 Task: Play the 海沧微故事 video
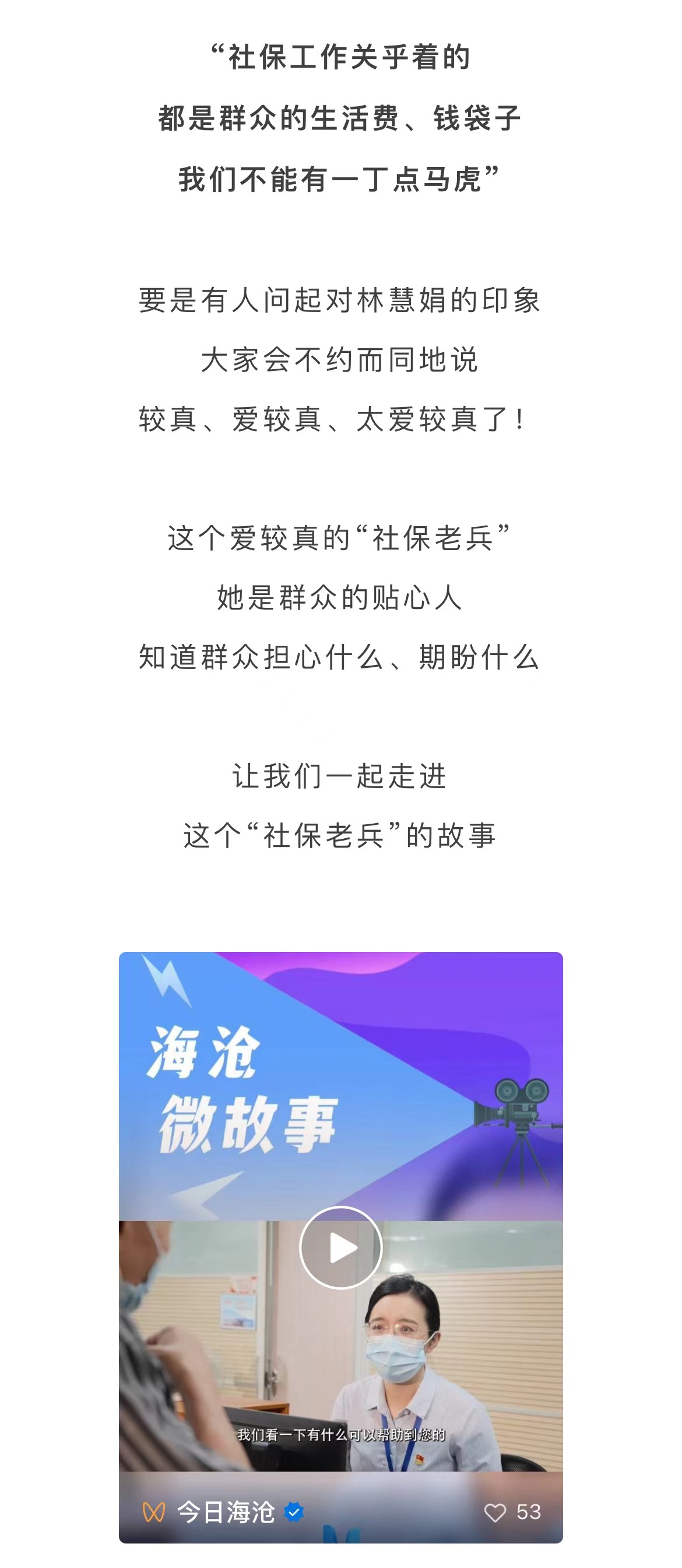[340, 1248]
